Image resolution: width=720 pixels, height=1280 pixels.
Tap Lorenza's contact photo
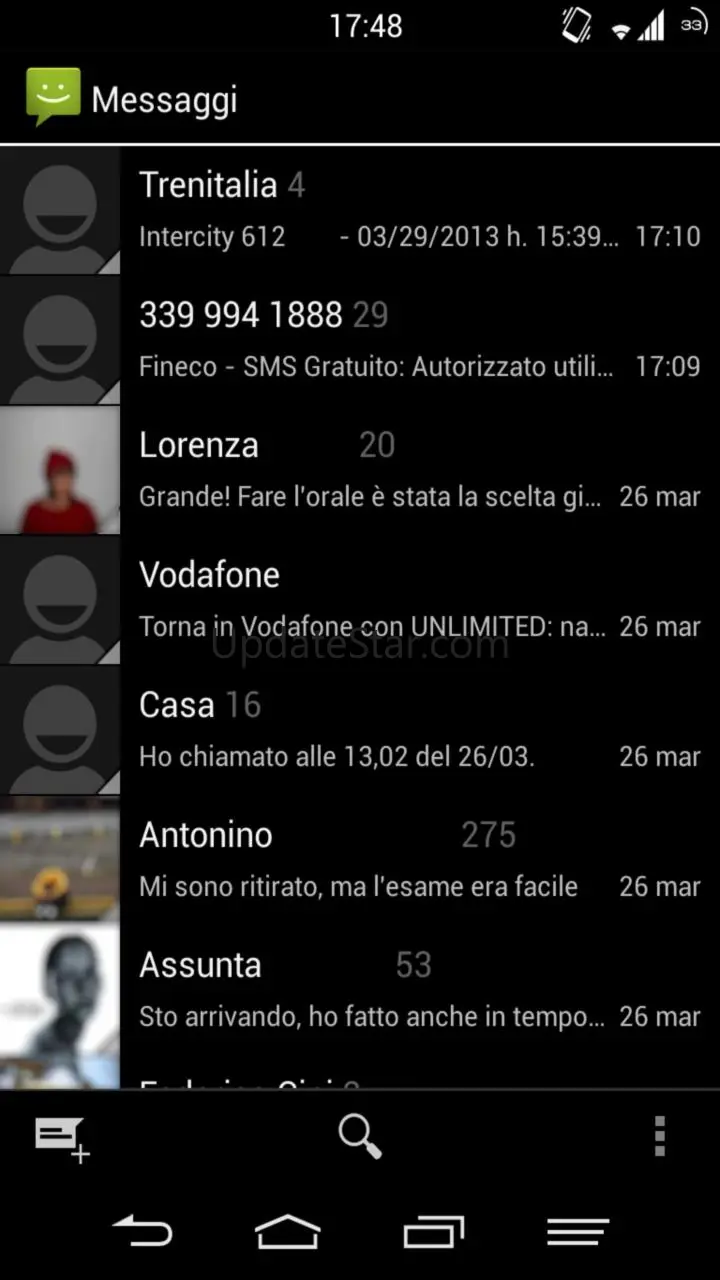pos(60,470)
